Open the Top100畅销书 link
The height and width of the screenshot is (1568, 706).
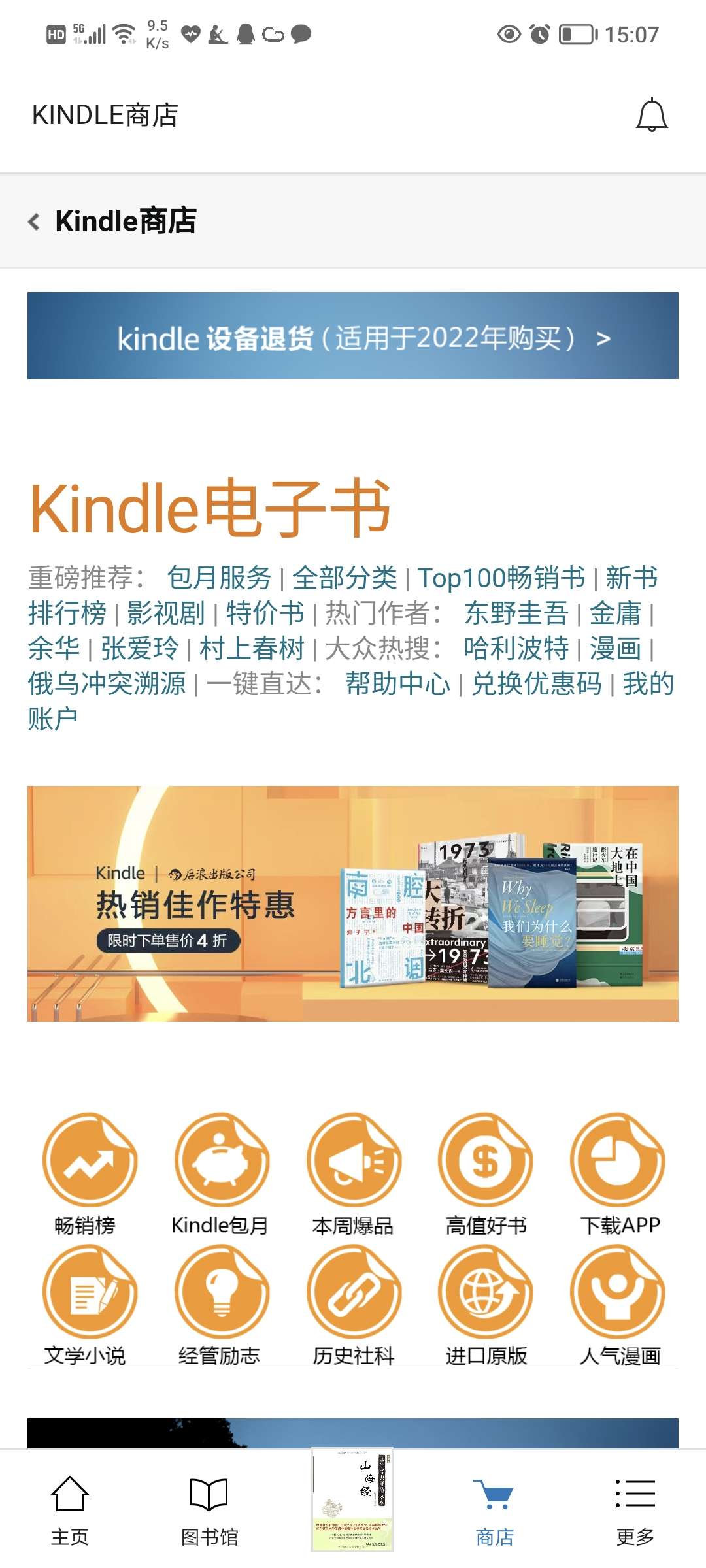(501, 578)
